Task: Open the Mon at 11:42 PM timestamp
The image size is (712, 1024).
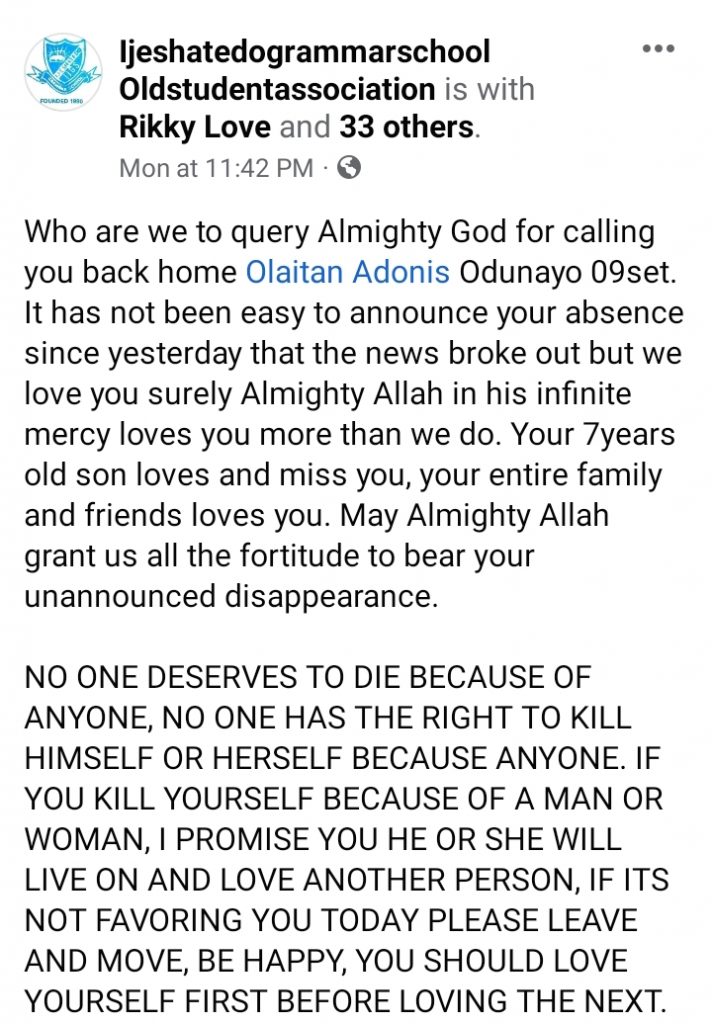Action: point(215,168)
